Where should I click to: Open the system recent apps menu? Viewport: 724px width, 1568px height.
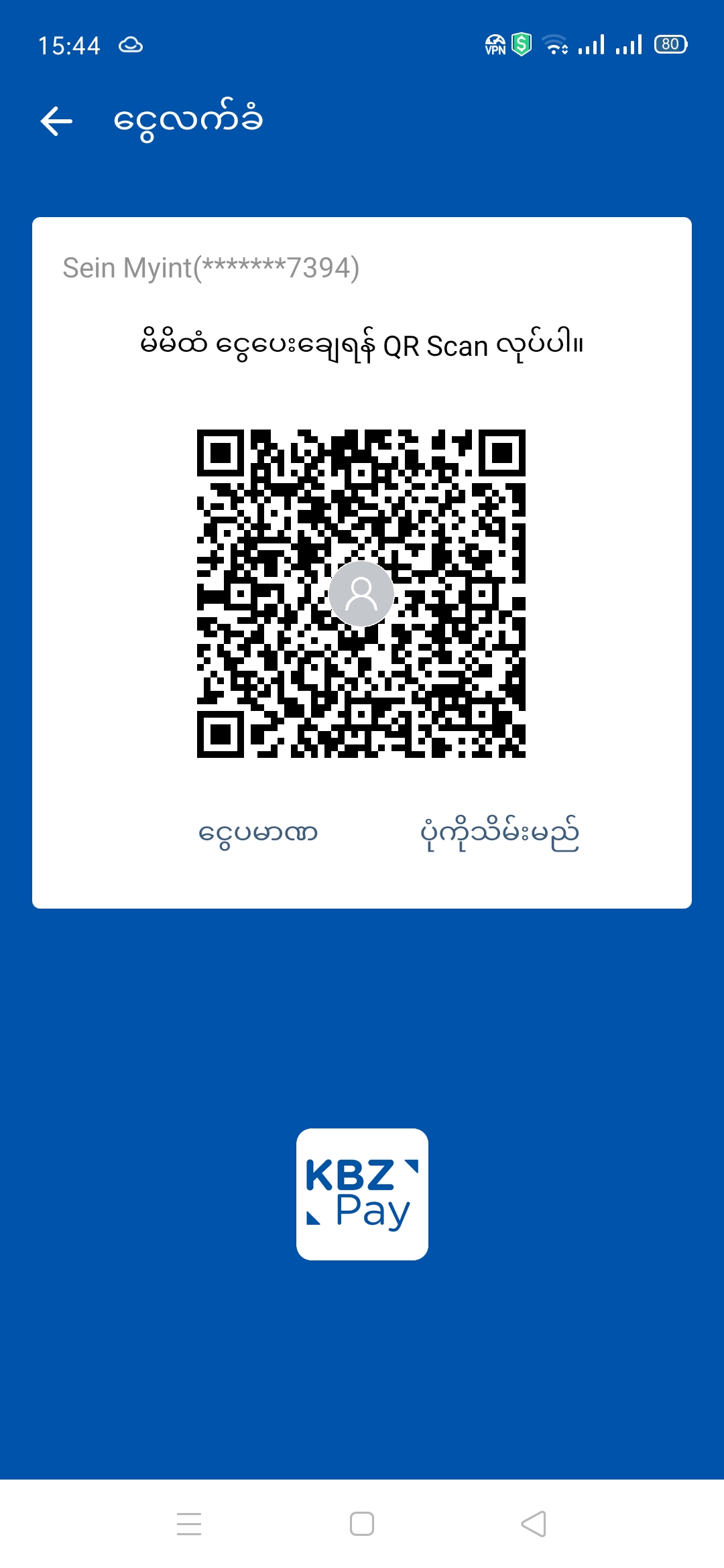[x=189, y=1523]
